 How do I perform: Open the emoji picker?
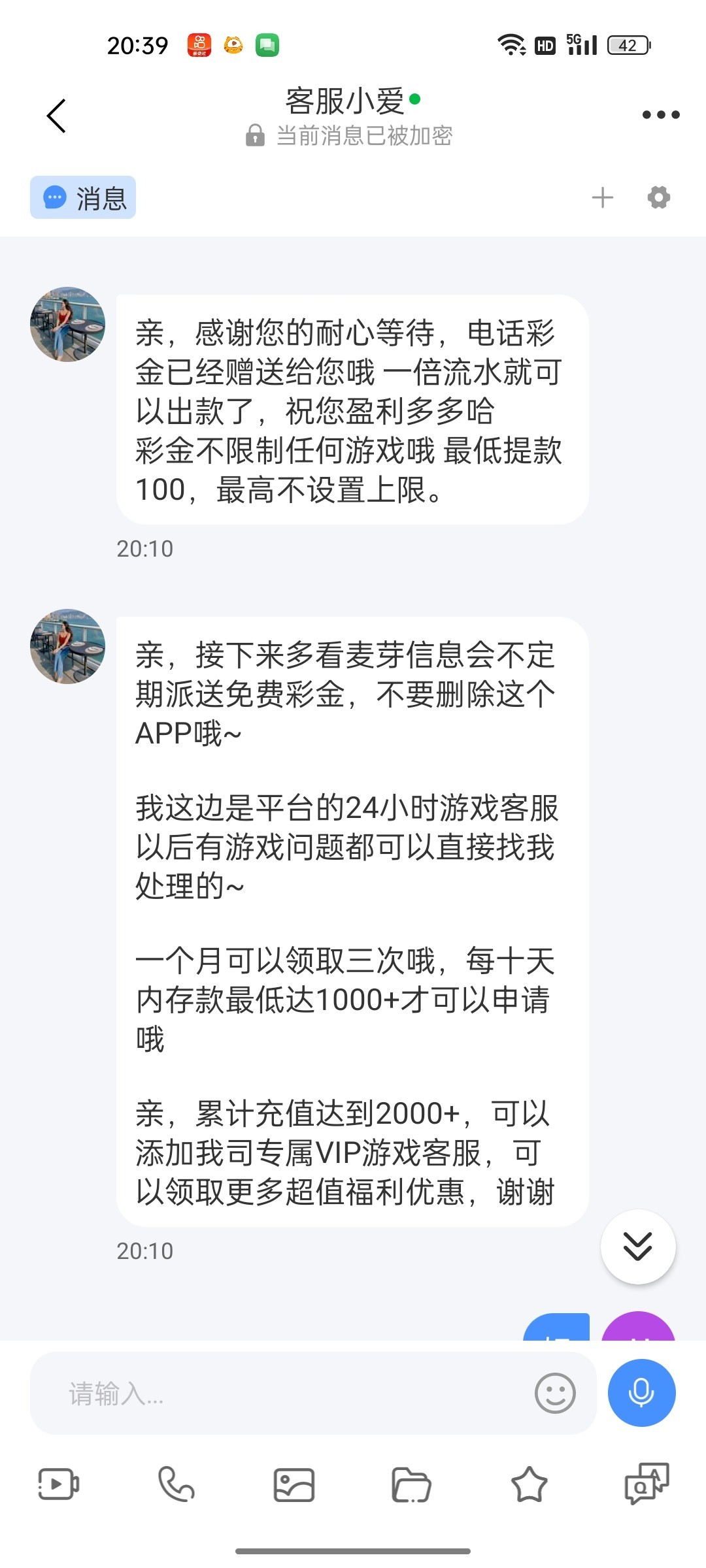[x=555, y=1394]
